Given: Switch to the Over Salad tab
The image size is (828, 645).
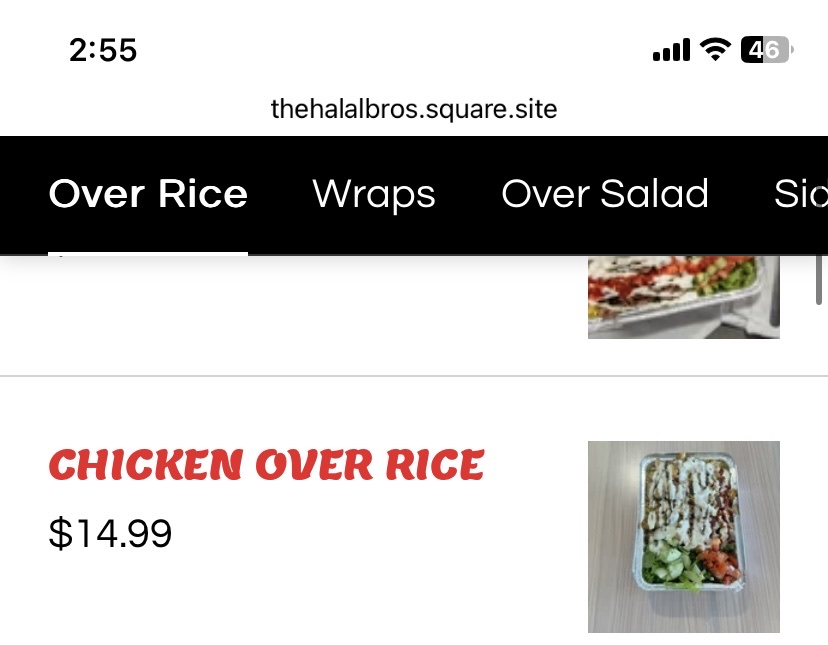Looking at the screenshot, I should 604,194.
